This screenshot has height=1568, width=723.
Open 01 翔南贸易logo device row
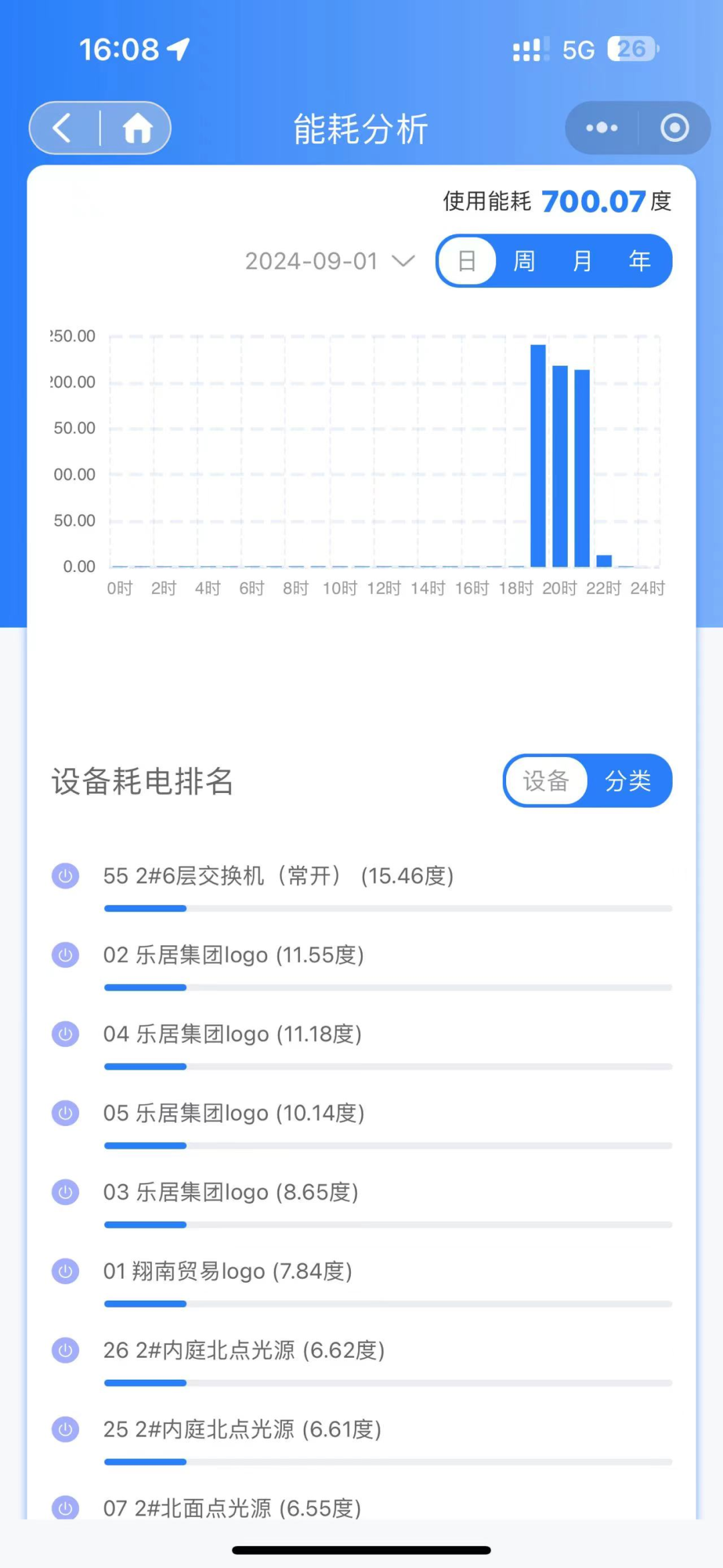pyautogui.click(x=361, y=1282)
